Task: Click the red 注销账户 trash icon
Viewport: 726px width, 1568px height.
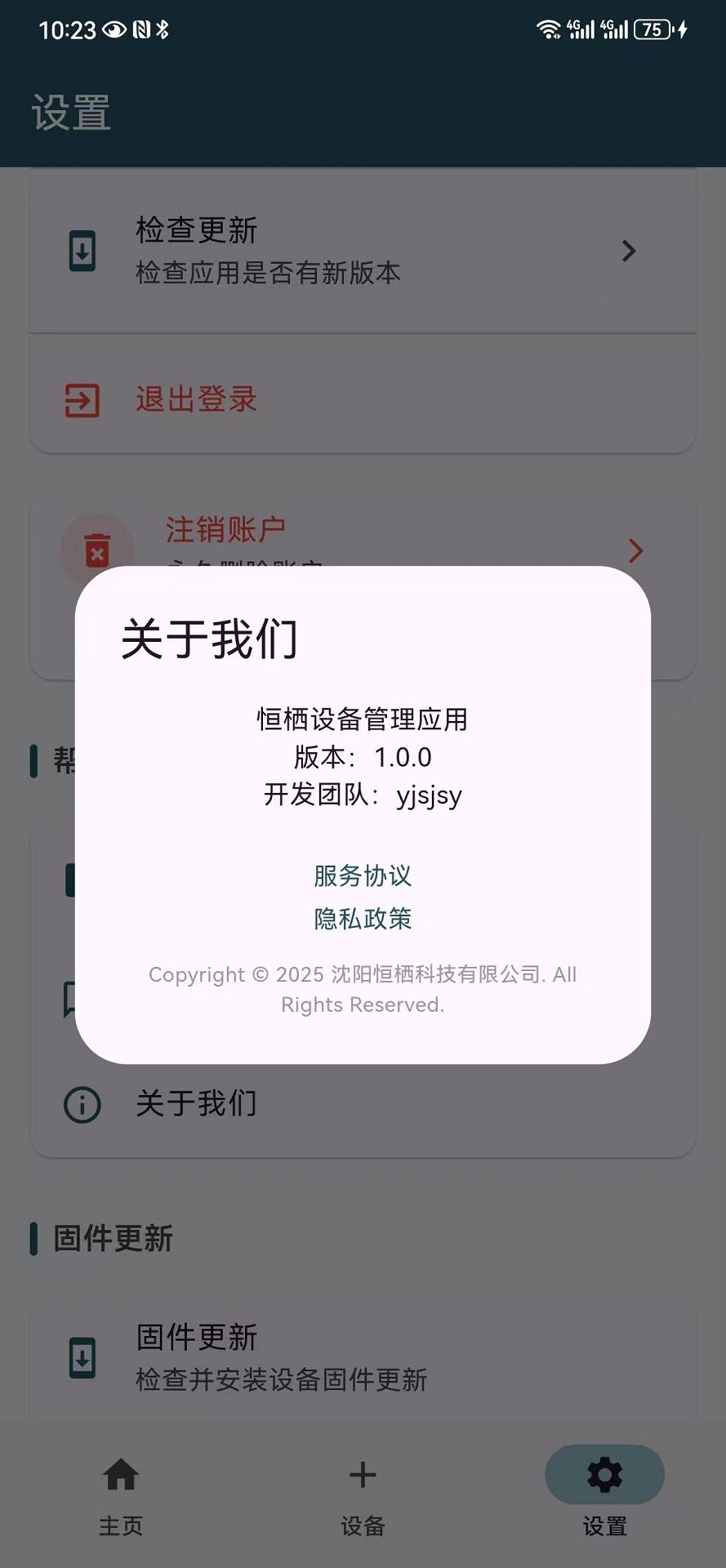Action: 97,550
